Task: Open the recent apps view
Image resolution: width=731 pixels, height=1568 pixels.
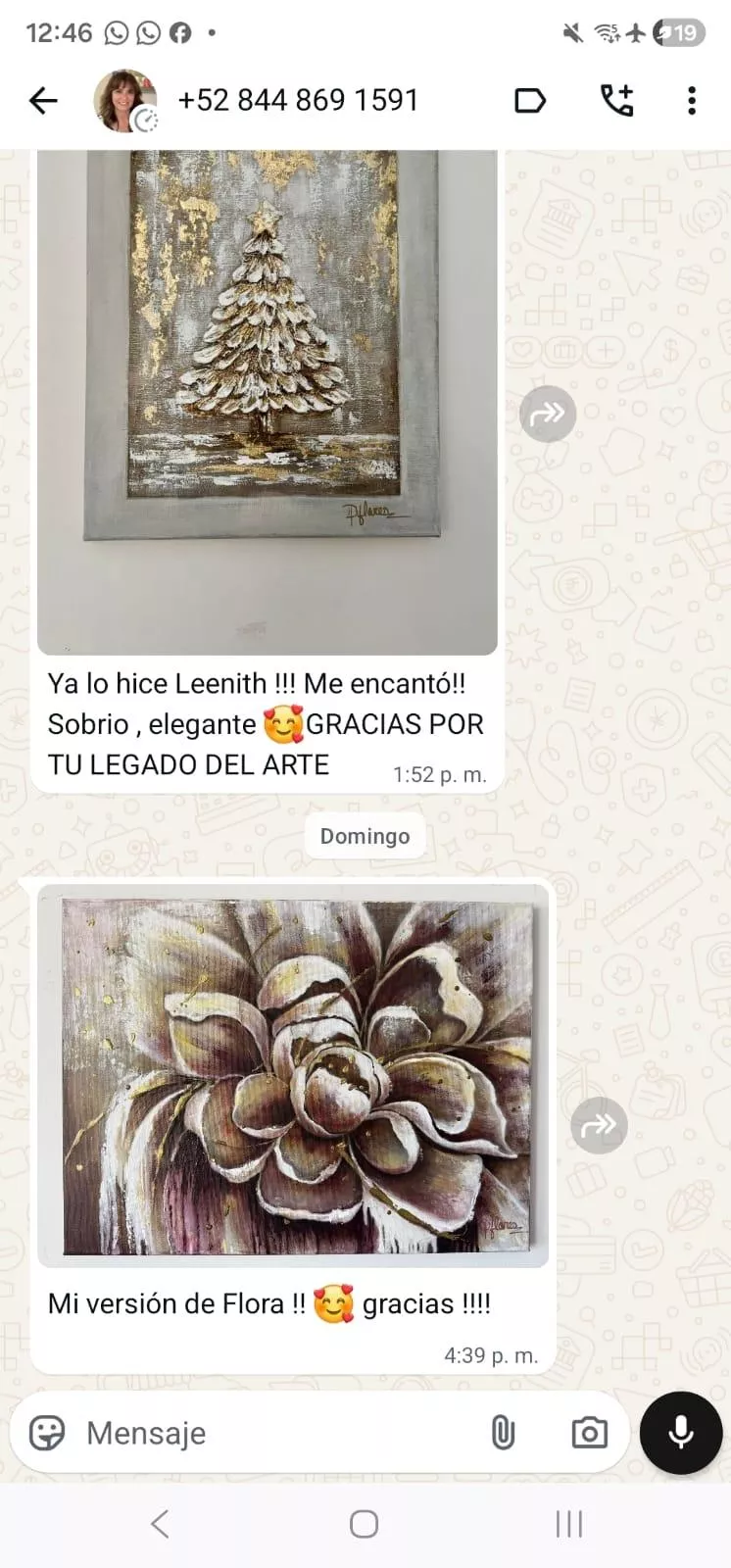Action: pyautogui.click(x=568, y=1524)
